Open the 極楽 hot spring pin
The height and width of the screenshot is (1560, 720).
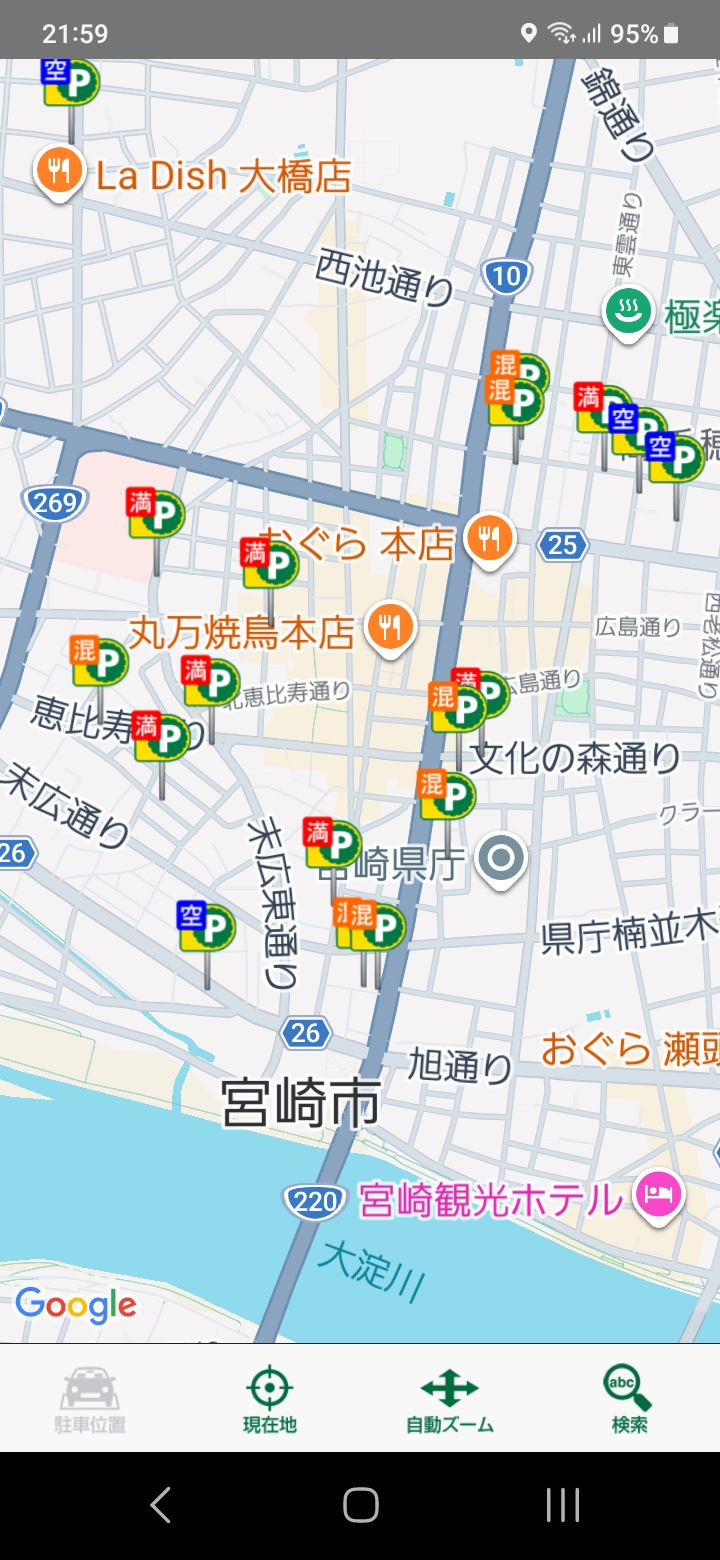click(628, 313)
